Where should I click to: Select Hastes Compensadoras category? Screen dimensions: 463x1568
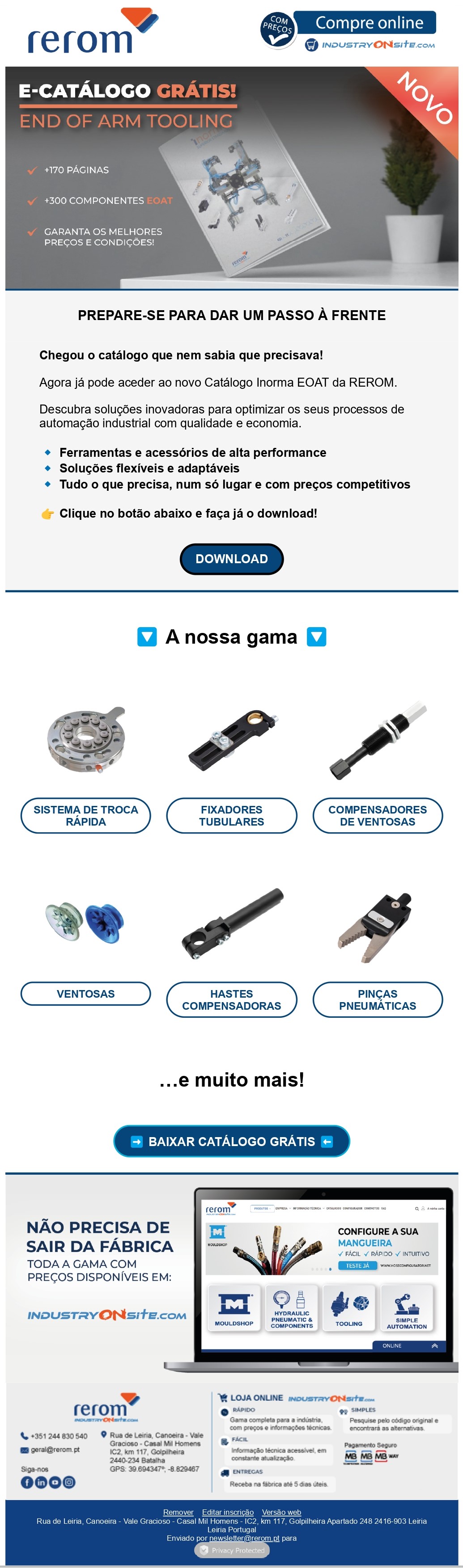pyautogui.click(x=232, y=999)
